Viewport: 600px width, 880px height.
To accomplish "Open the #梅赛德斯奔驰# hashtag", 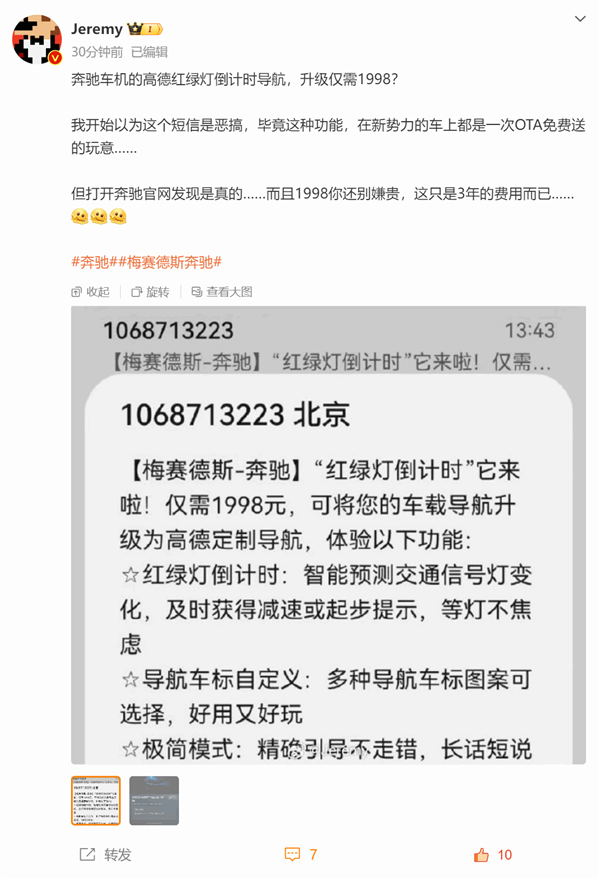I will point(171,261).
